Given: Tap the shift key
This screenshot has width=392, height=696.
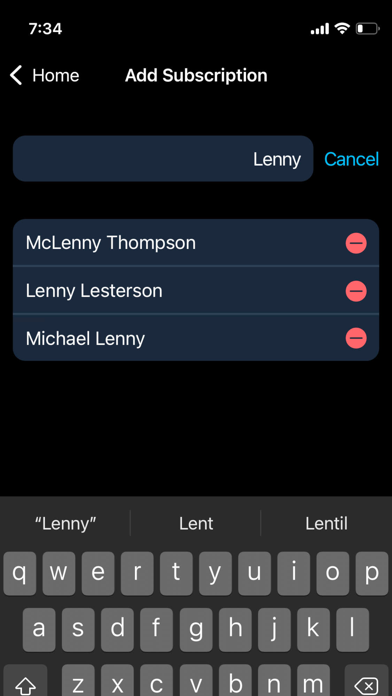Looking at the screenshot, I should tap(25, 681).
